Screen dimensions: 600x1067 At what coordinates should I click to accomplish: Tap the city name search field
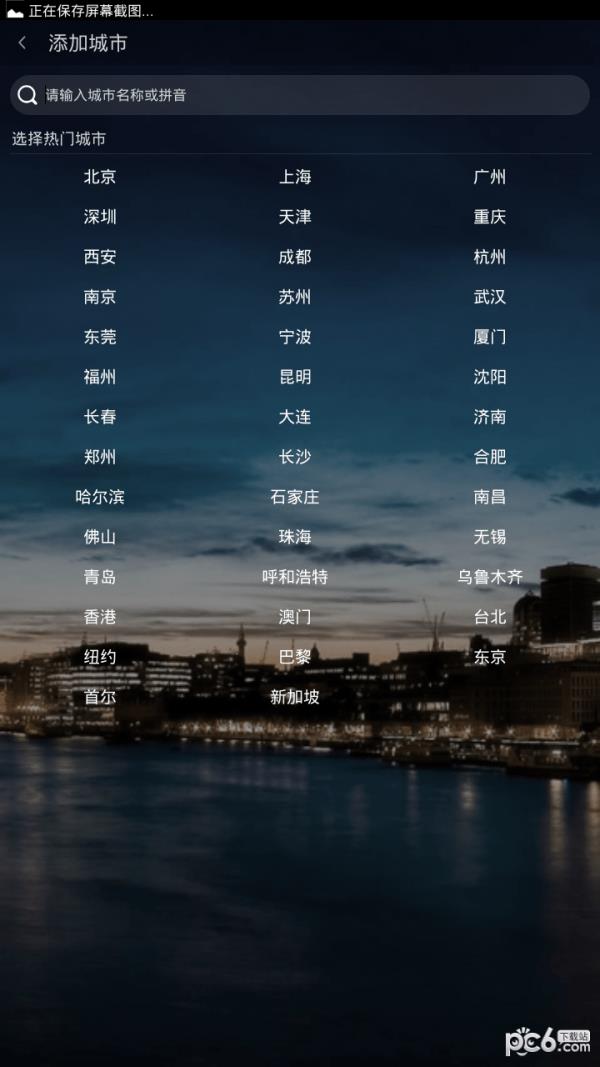[300, 95]
